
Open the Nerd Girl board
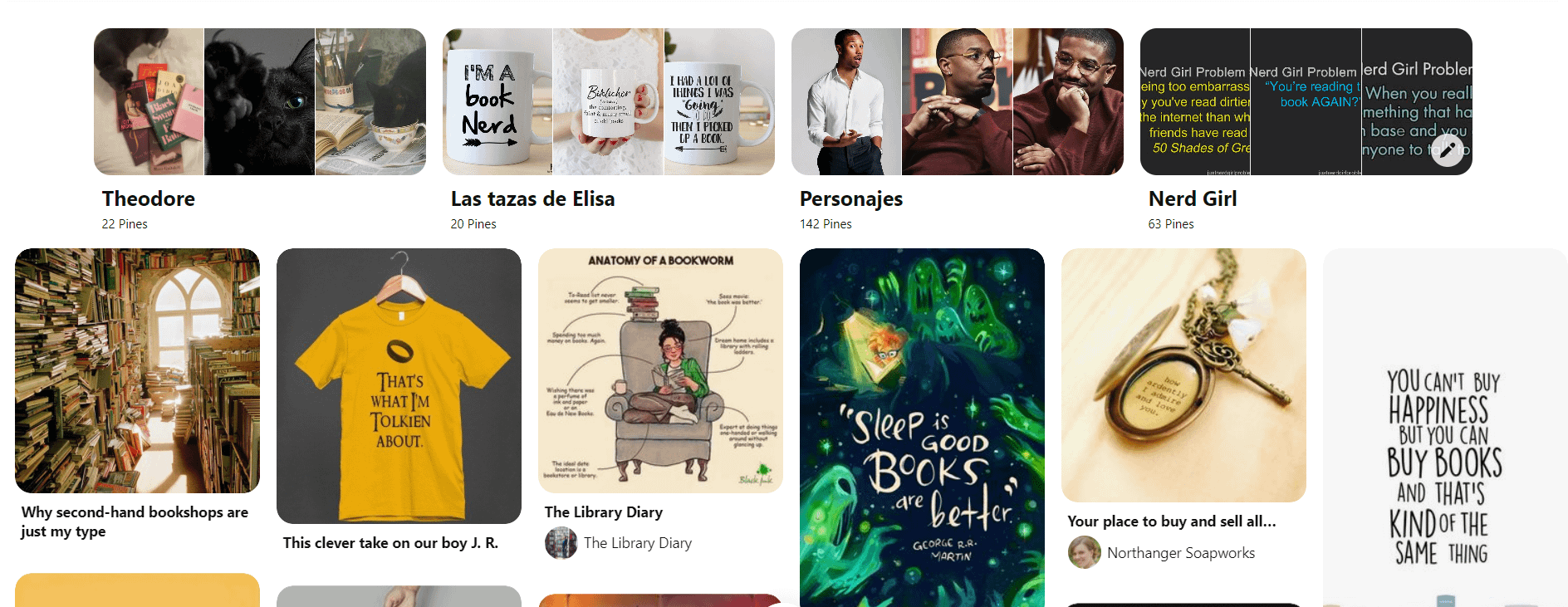click(x=1296, y=101)
